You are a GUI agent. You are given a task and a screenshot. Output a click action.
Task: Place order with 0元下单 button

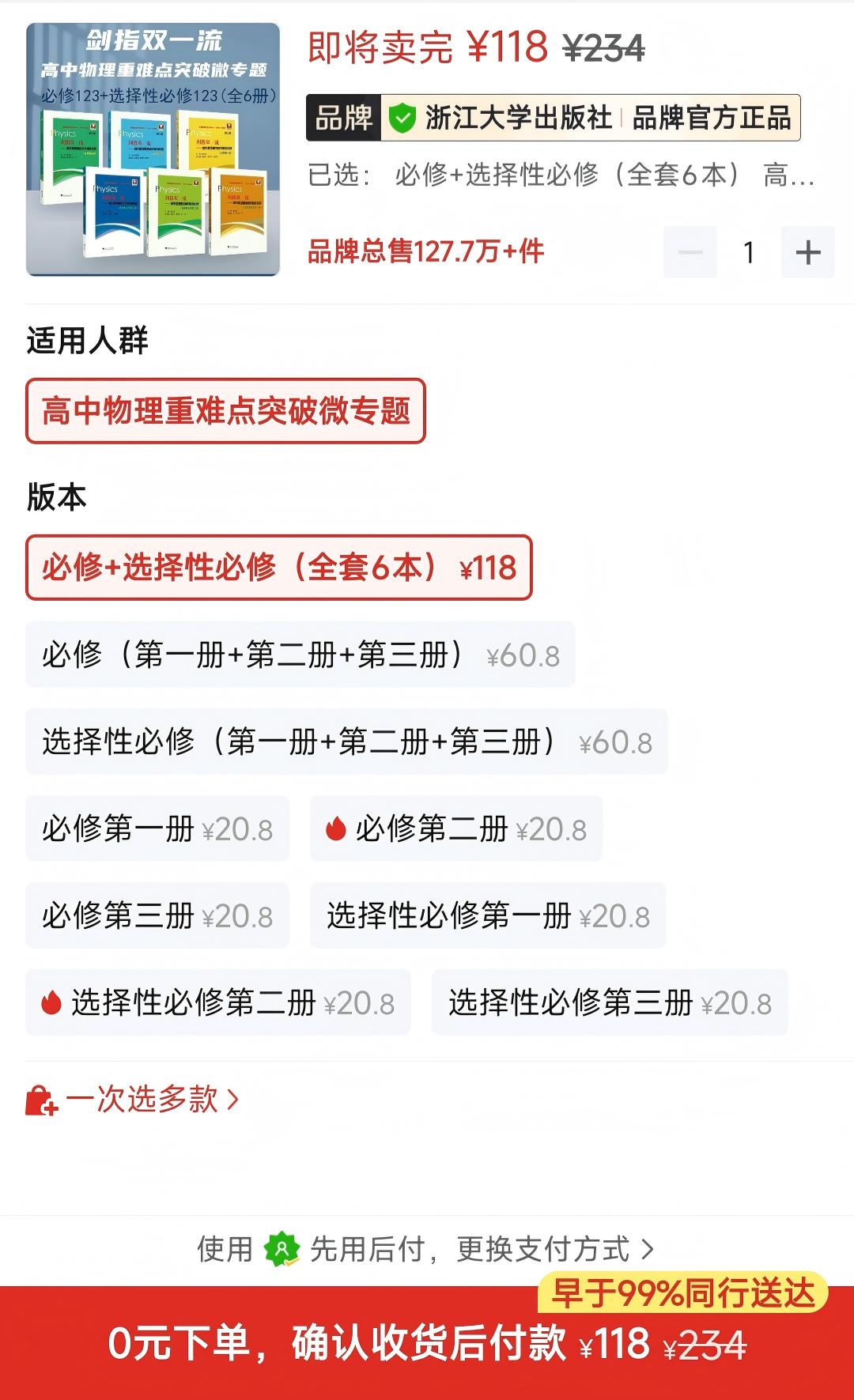pos(427,1343)
